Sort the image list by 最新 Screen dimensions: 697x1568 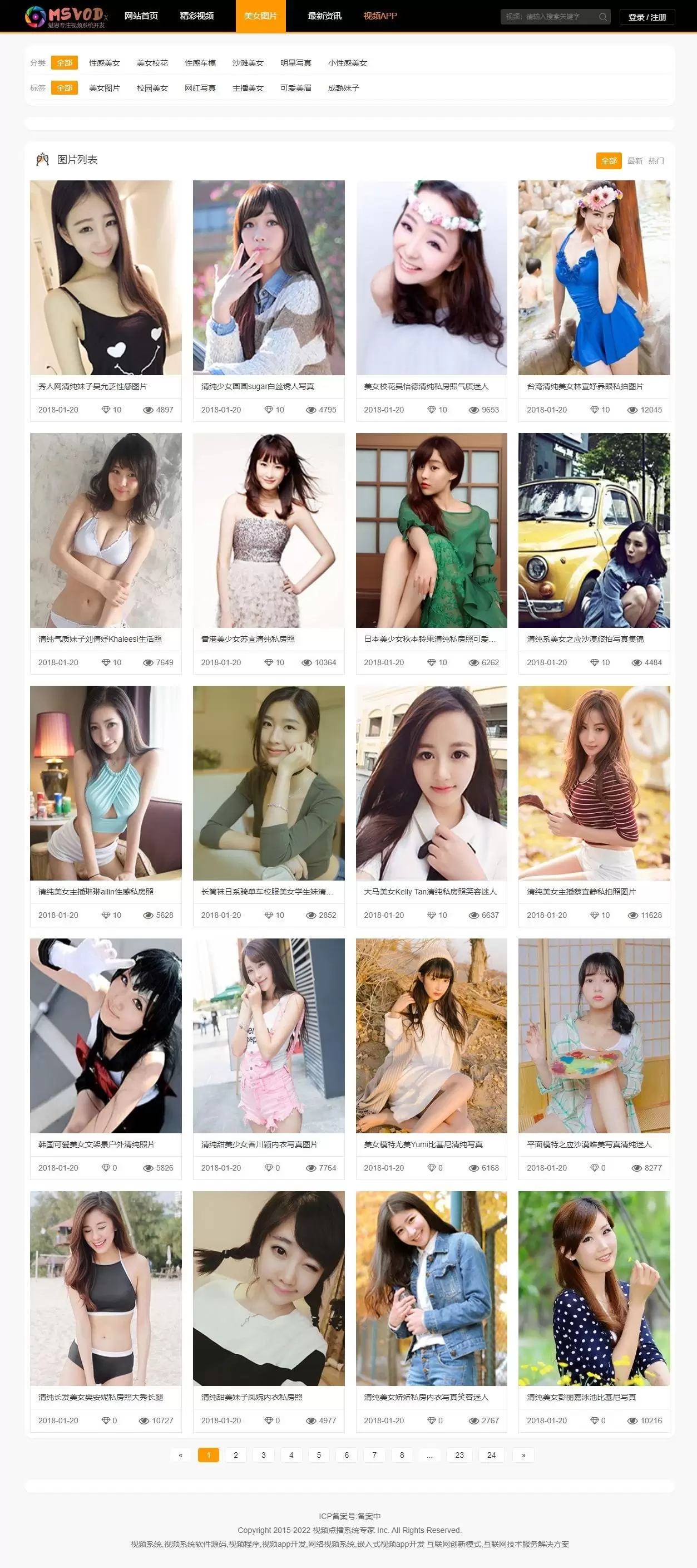pos(635,161)
